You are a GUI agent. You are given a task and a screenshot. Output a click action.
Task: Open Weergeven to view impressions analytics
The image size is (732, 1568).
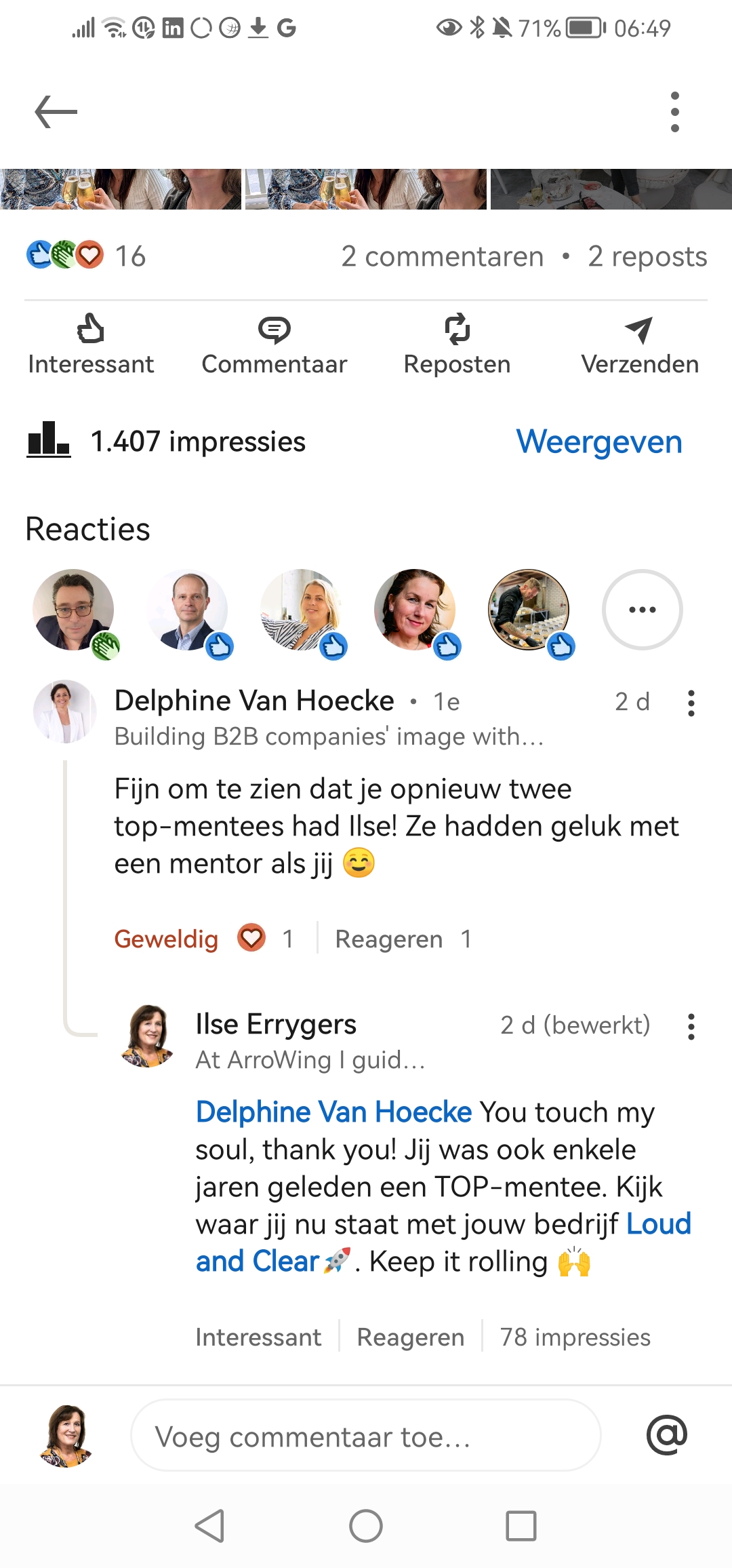[x=598, y=442]
